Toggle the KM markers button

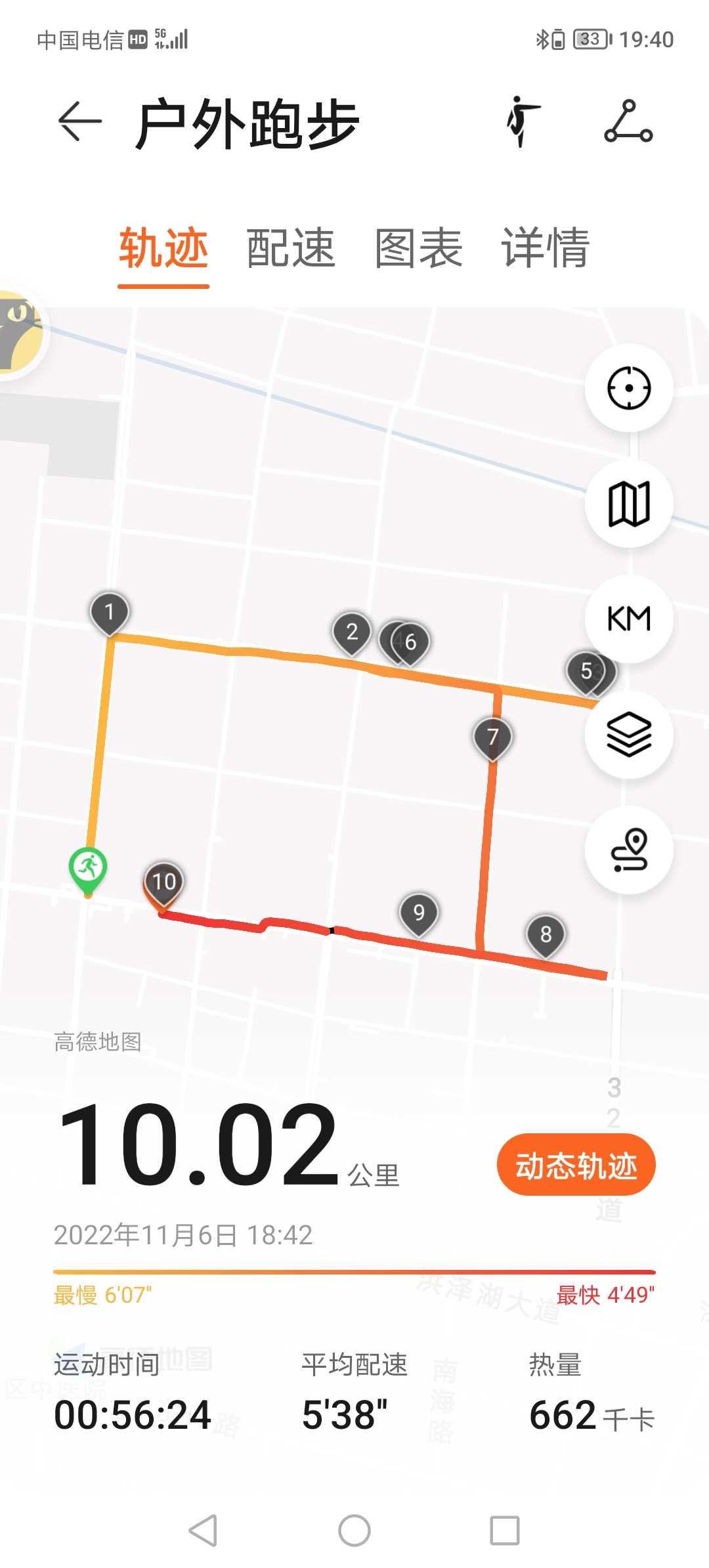(629, 619)
